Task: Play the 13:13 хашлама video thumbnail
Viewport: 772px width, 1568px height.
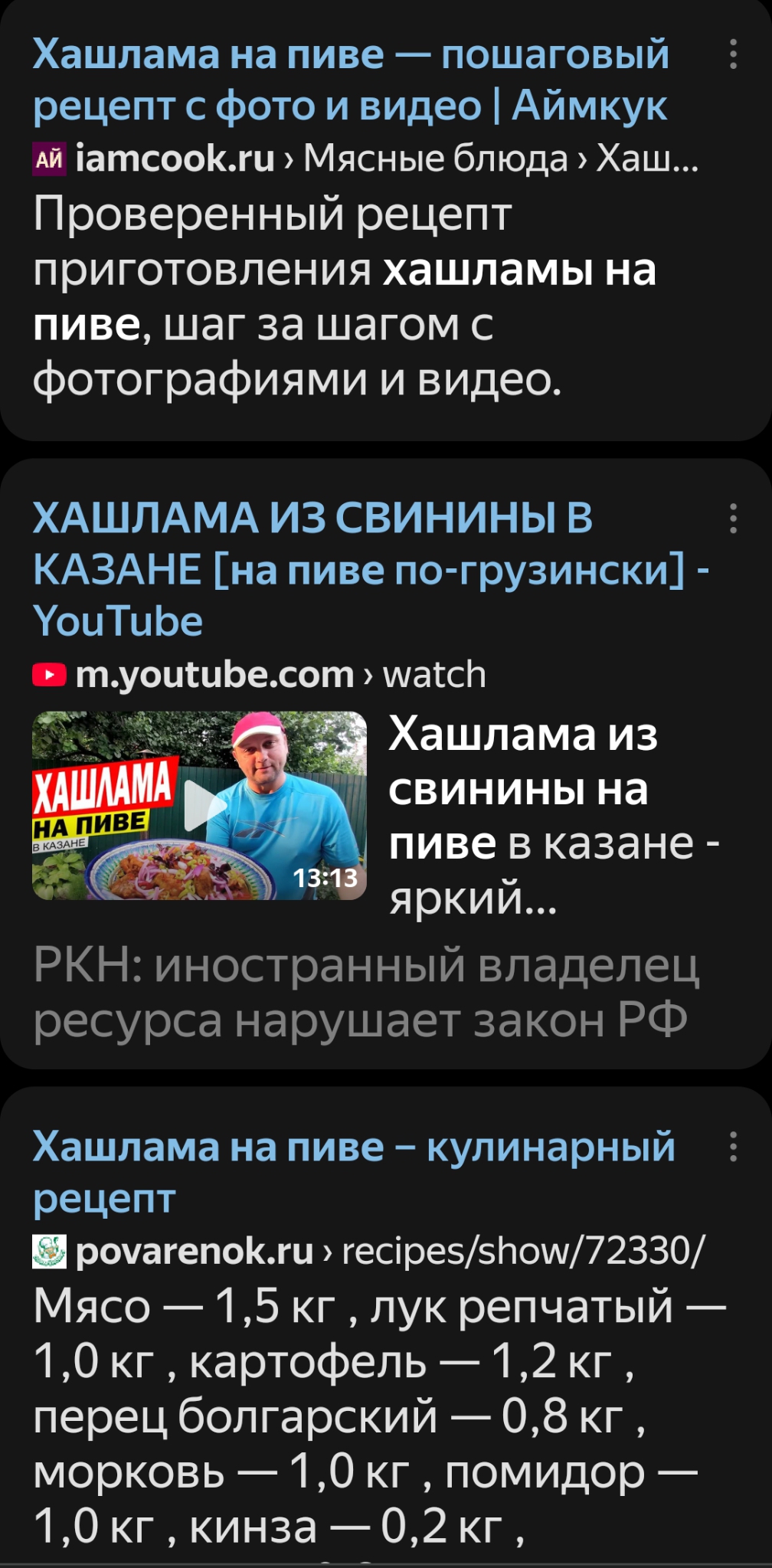Action: [199, 805]
